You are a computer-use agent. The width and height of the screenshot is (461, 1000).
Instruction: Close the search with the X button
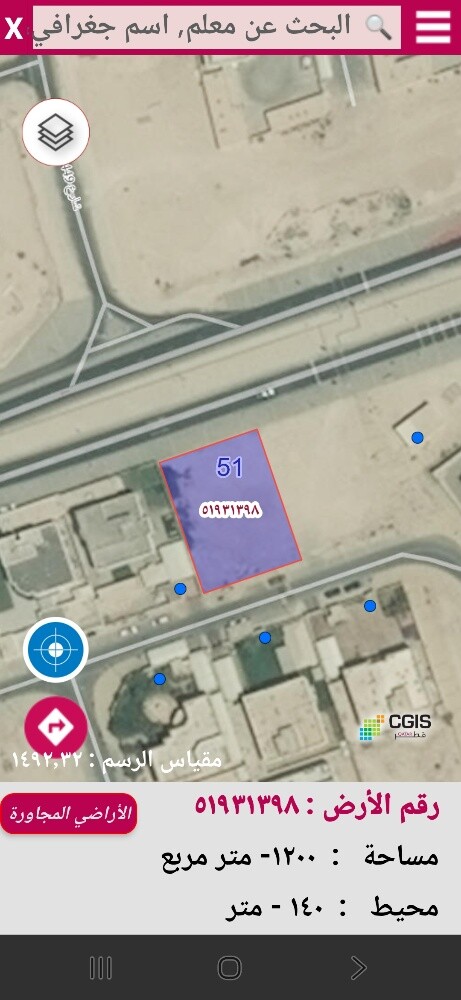pos(13,28)
